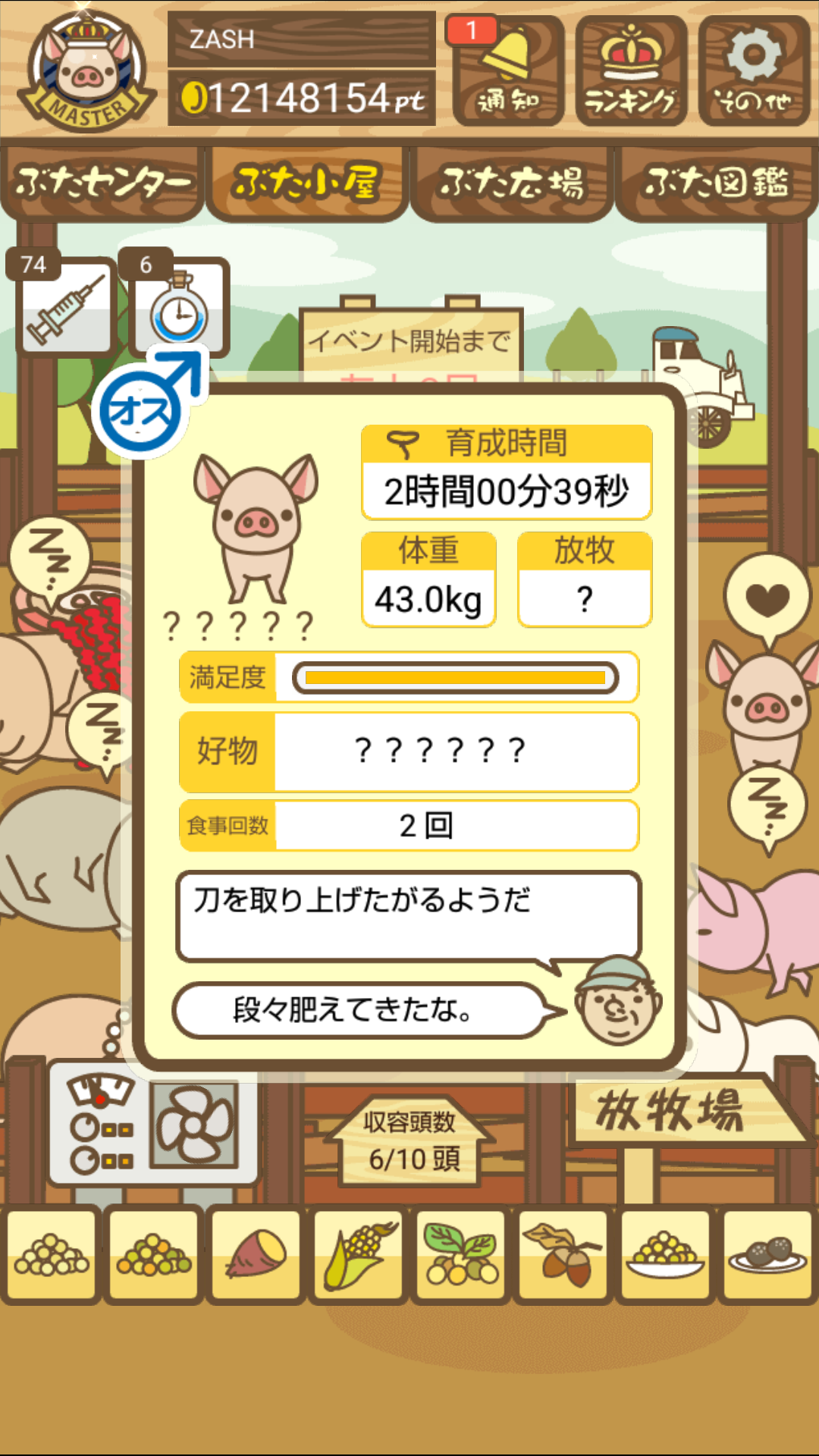The width and height of the screenshot is (819, 1456).
Task: Select the leafy beans feed
Action: tap(461, 1255)
